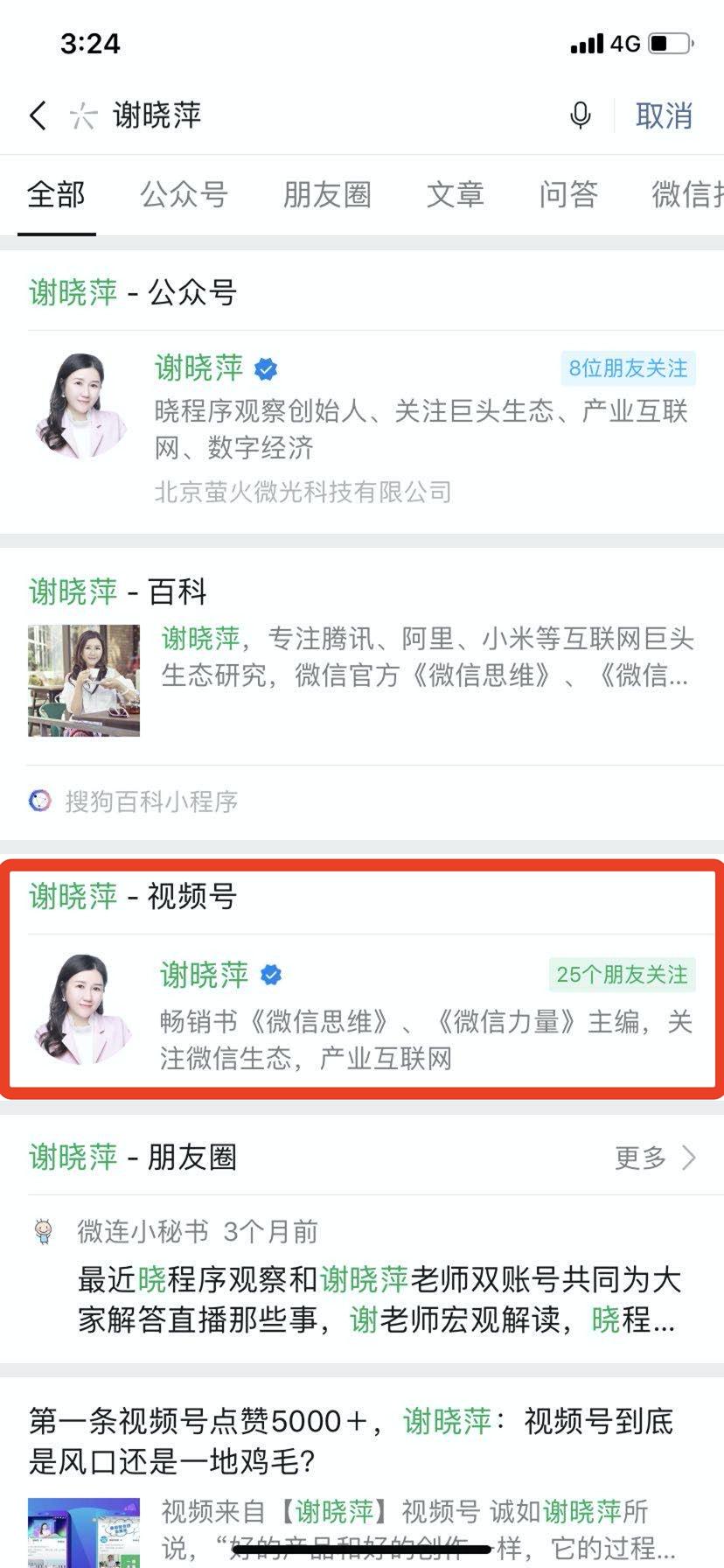Switch to the 文章 tab

455,194
